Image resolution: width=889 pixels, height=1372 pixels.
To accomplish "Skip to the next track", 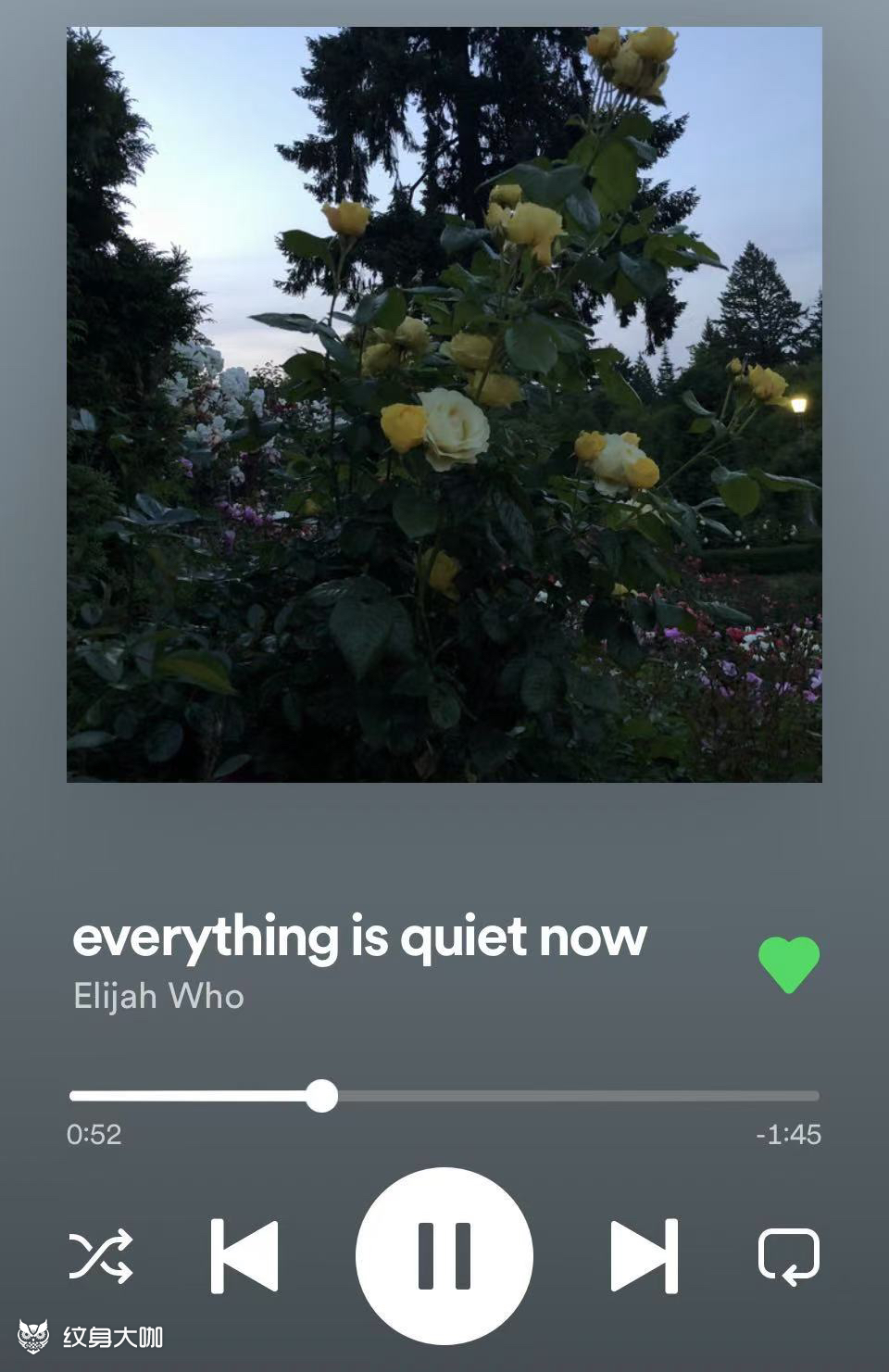I will (x=644, y=1256).
